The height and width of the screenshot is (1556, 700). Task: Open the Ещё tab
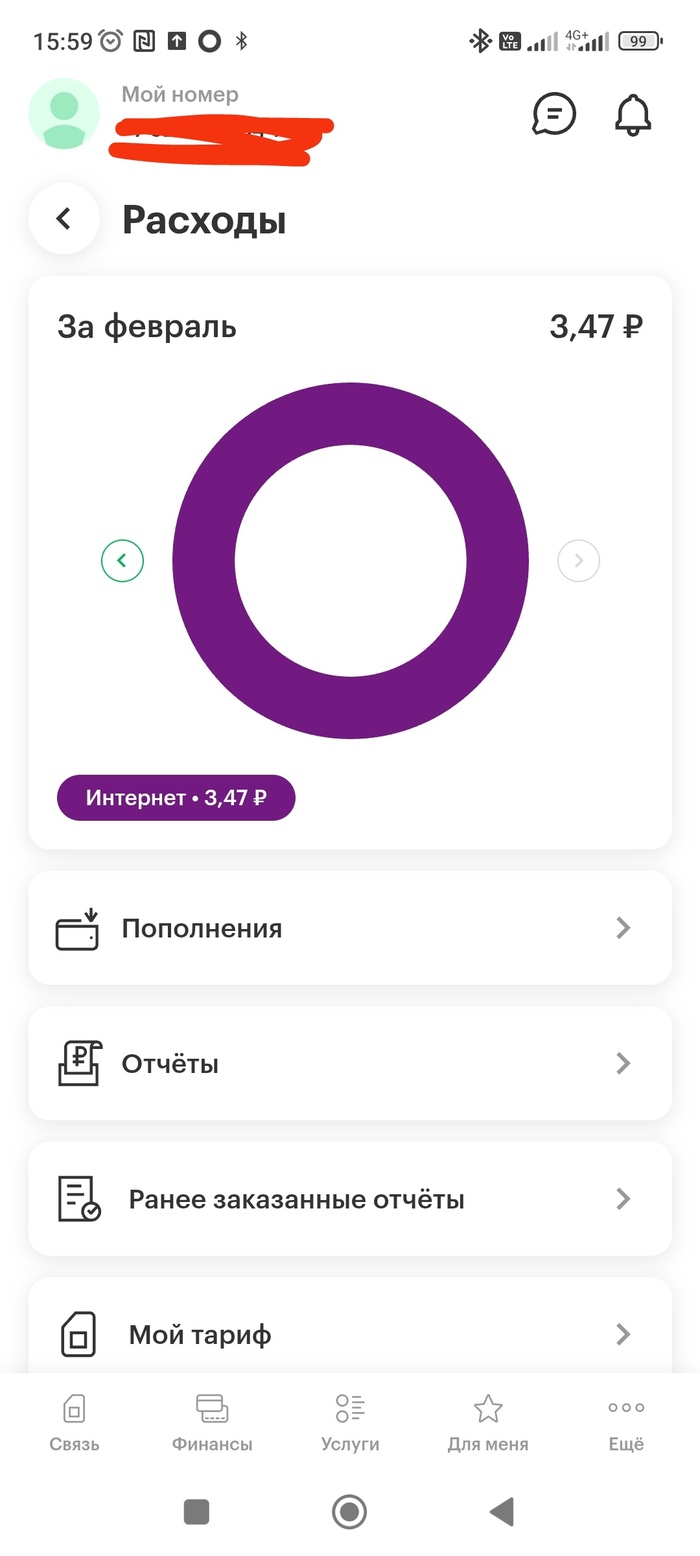pos(626,1422)
